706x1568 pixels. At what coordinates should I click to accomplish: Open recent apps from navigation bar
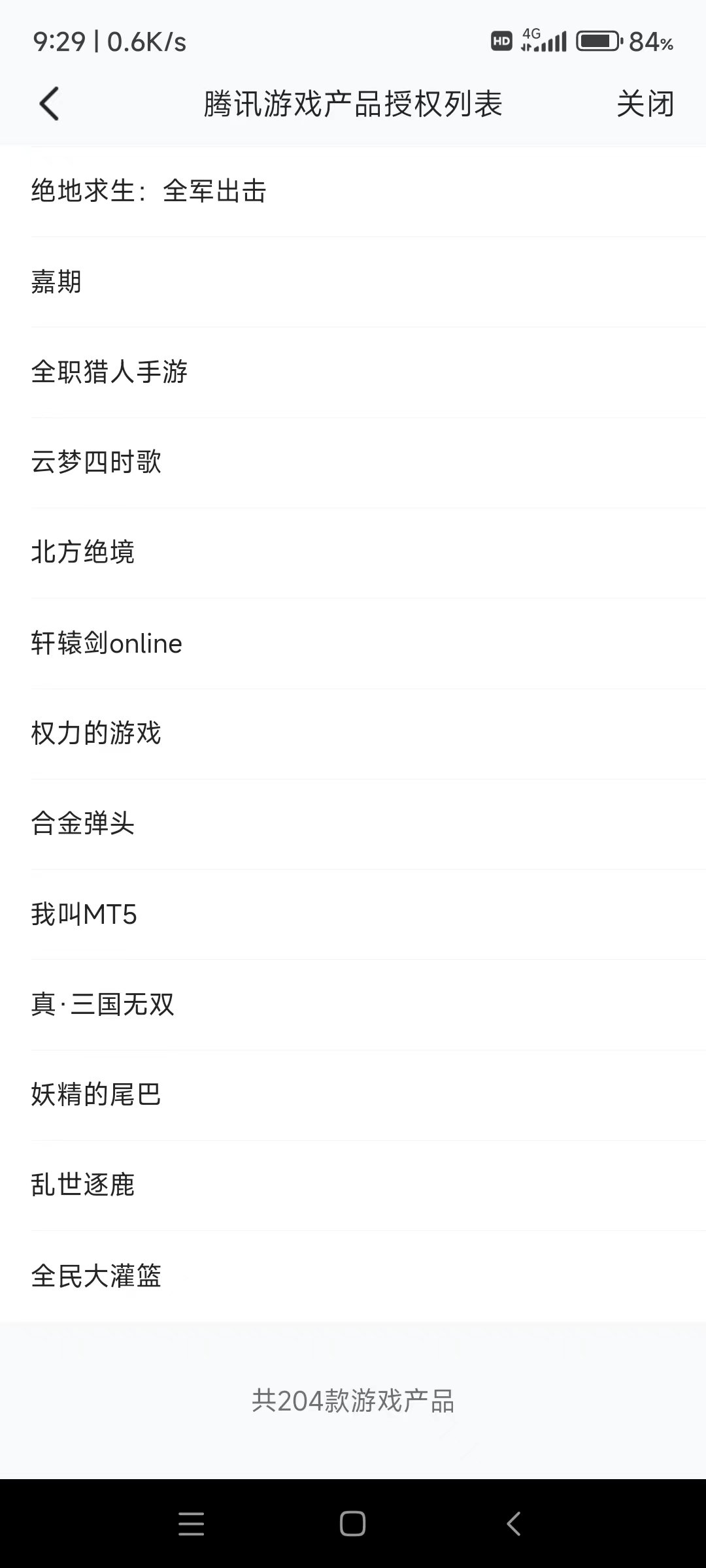[x=191, y=1524]
